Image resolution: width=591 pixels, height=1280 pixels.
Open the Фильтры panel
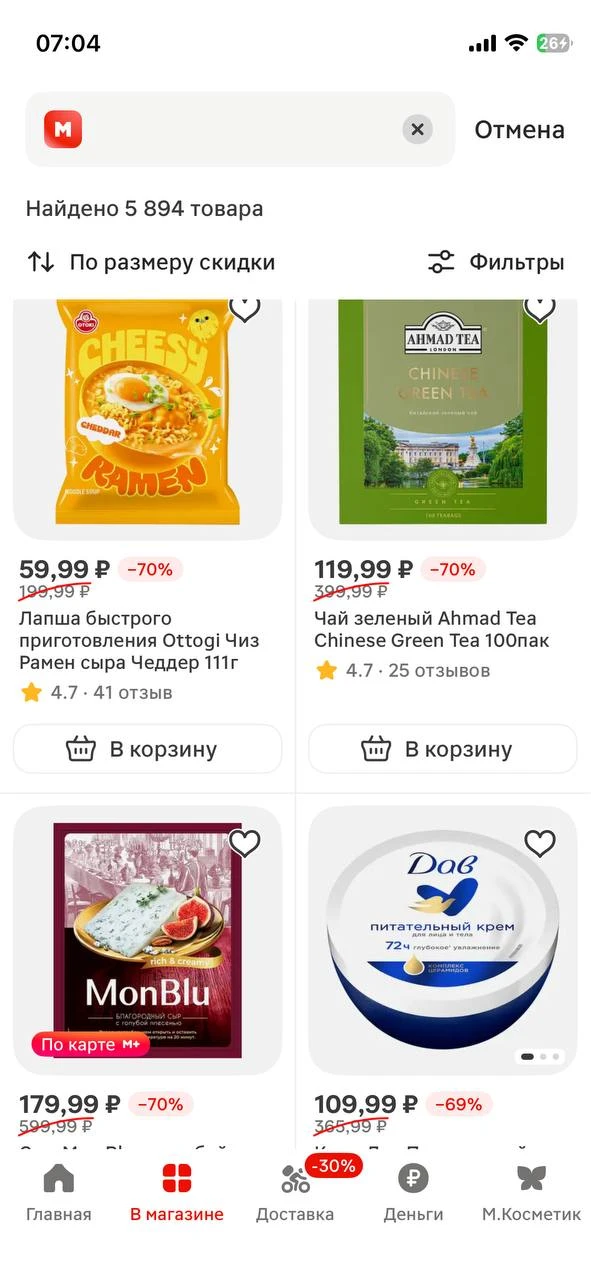pyautogui.click(x=496, y=262)
